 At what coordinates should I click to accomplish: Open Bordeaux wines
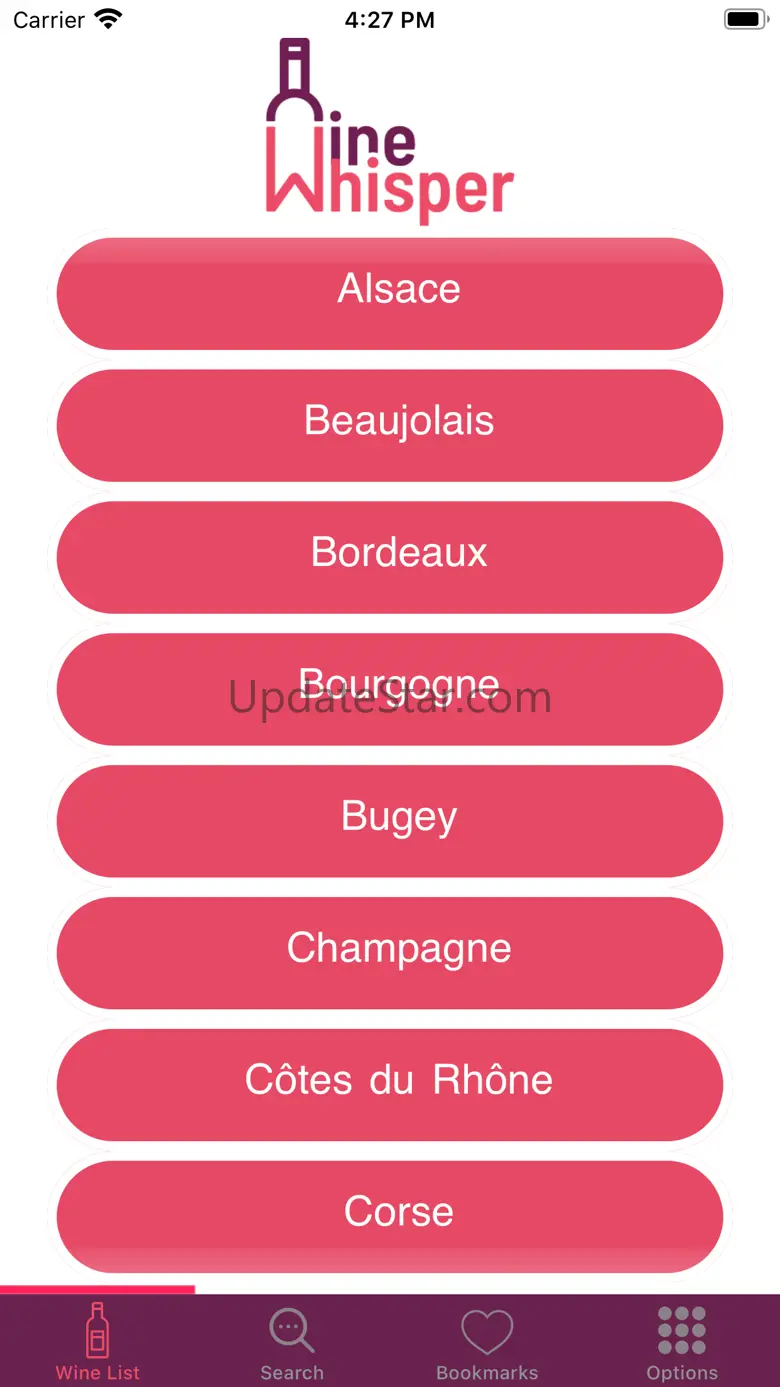tap(390, 557)
